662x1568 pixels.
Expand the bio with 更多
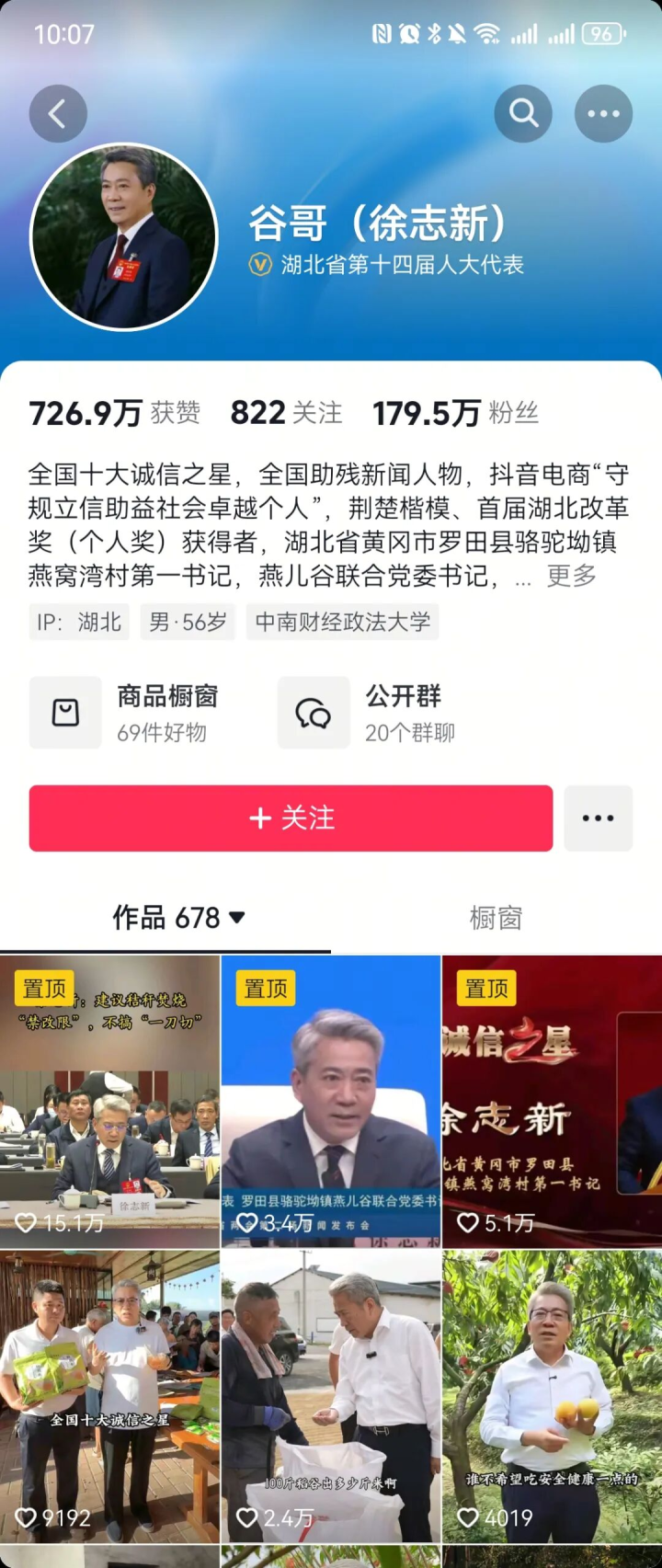click(x=571, y=577)
